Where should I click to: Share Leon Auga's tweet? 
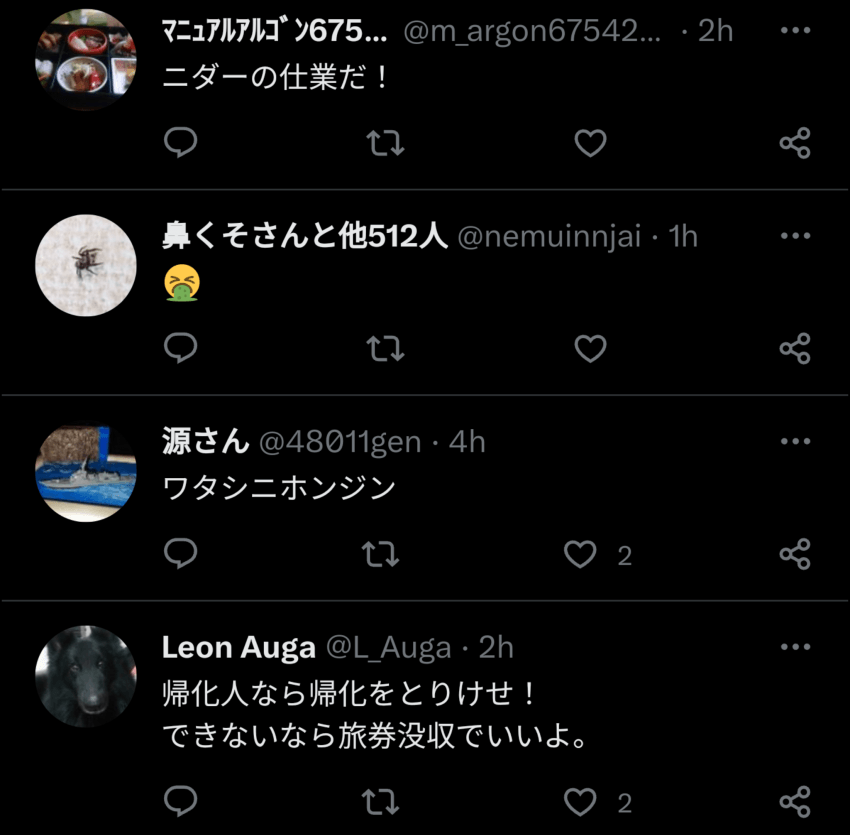tap(795, 802)
